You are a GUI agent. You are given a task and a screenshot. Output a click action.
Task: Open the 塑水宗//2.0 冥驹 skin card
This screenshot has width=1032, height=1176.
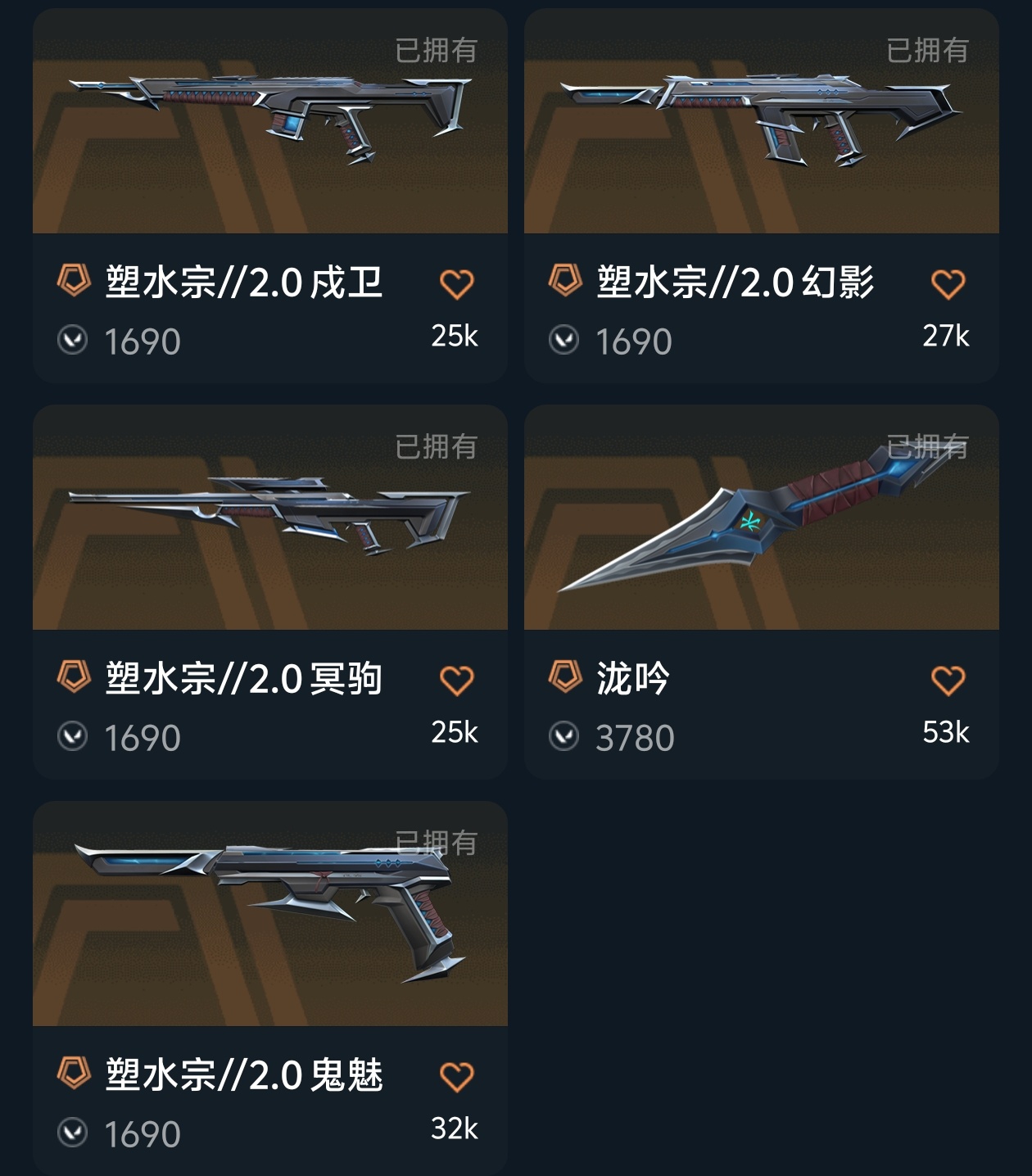[x=270, y=592]
